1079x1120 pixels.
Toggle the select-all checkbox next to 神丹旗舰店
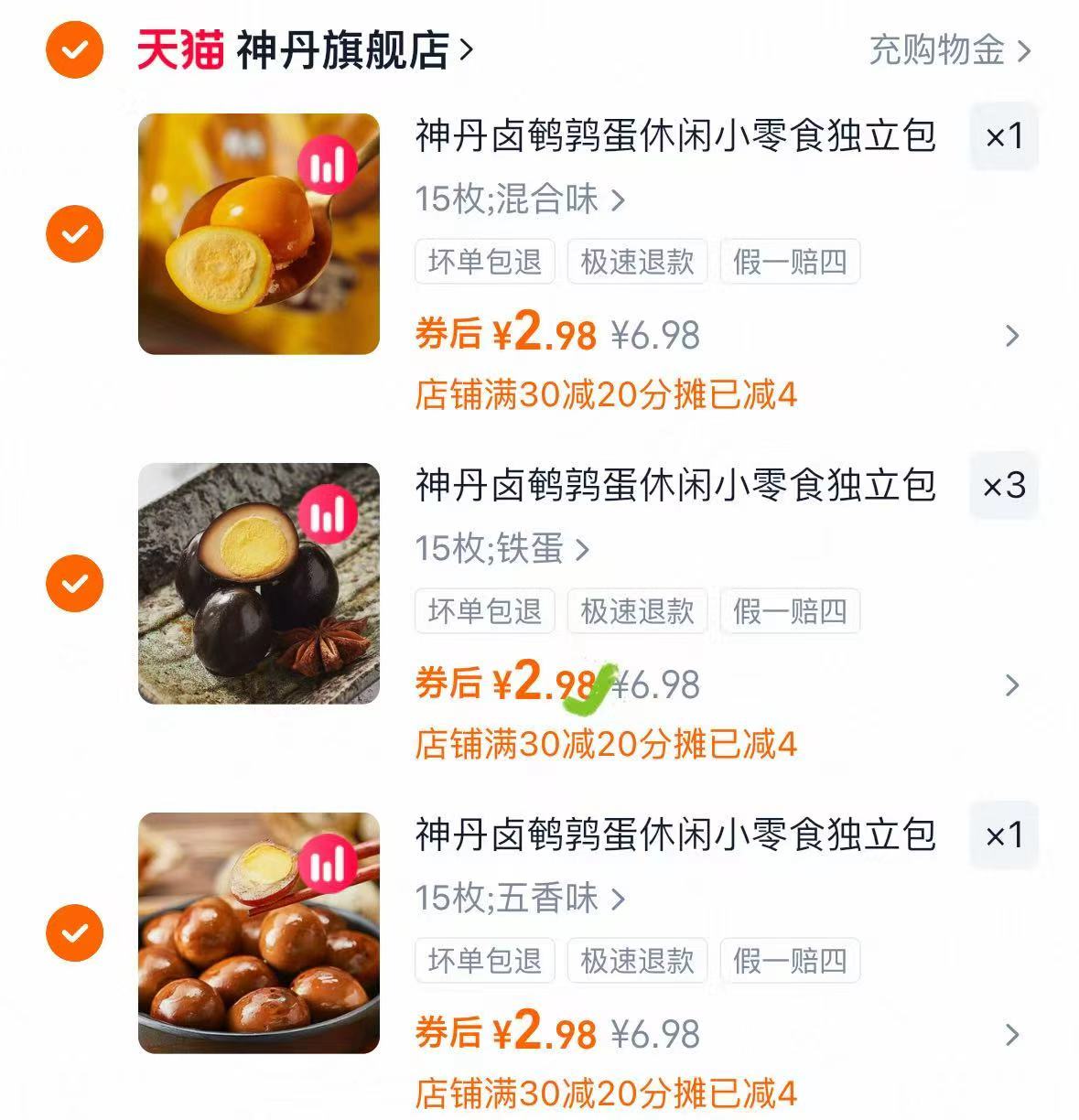click(x=73, y=52)
